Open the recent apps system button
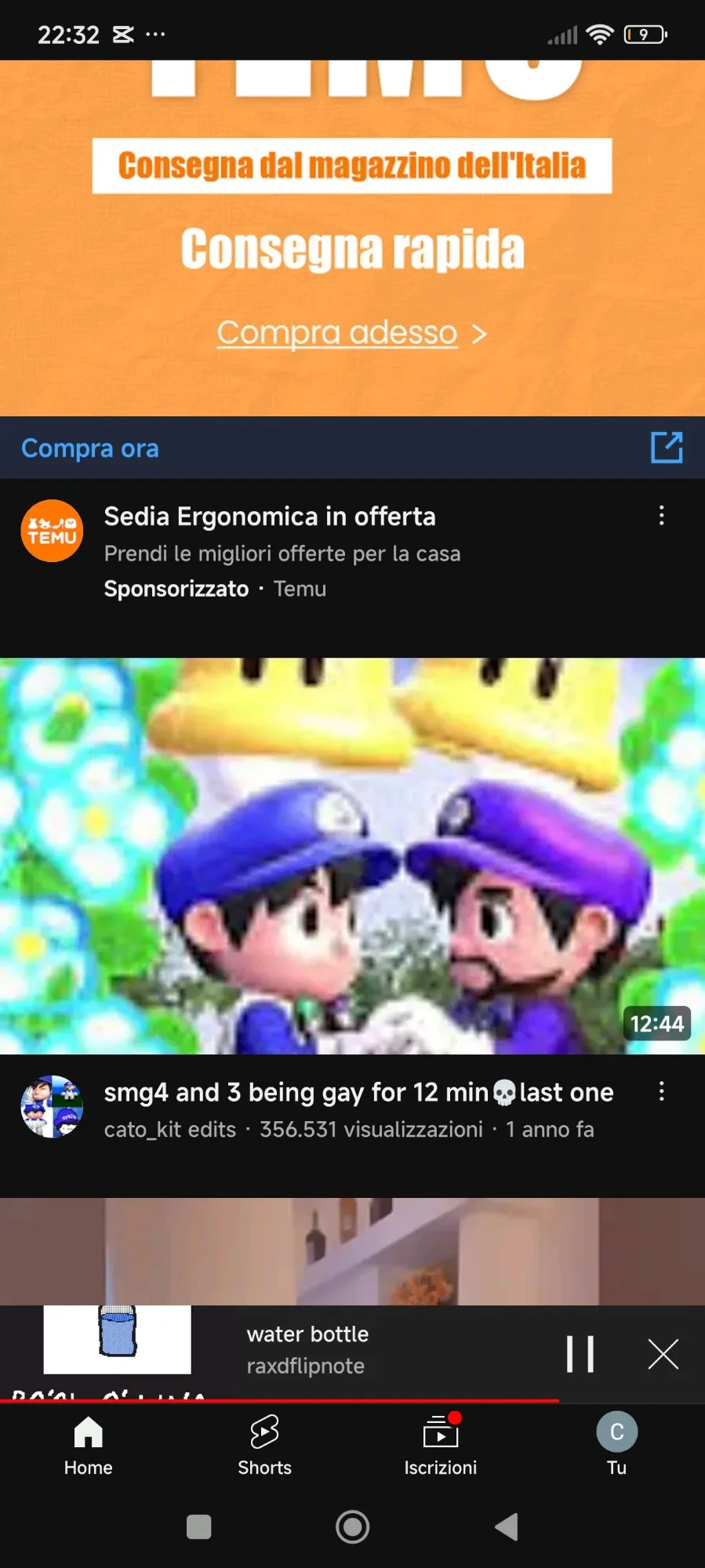Screen dimensions: 705x1568 coord(198,1526)
